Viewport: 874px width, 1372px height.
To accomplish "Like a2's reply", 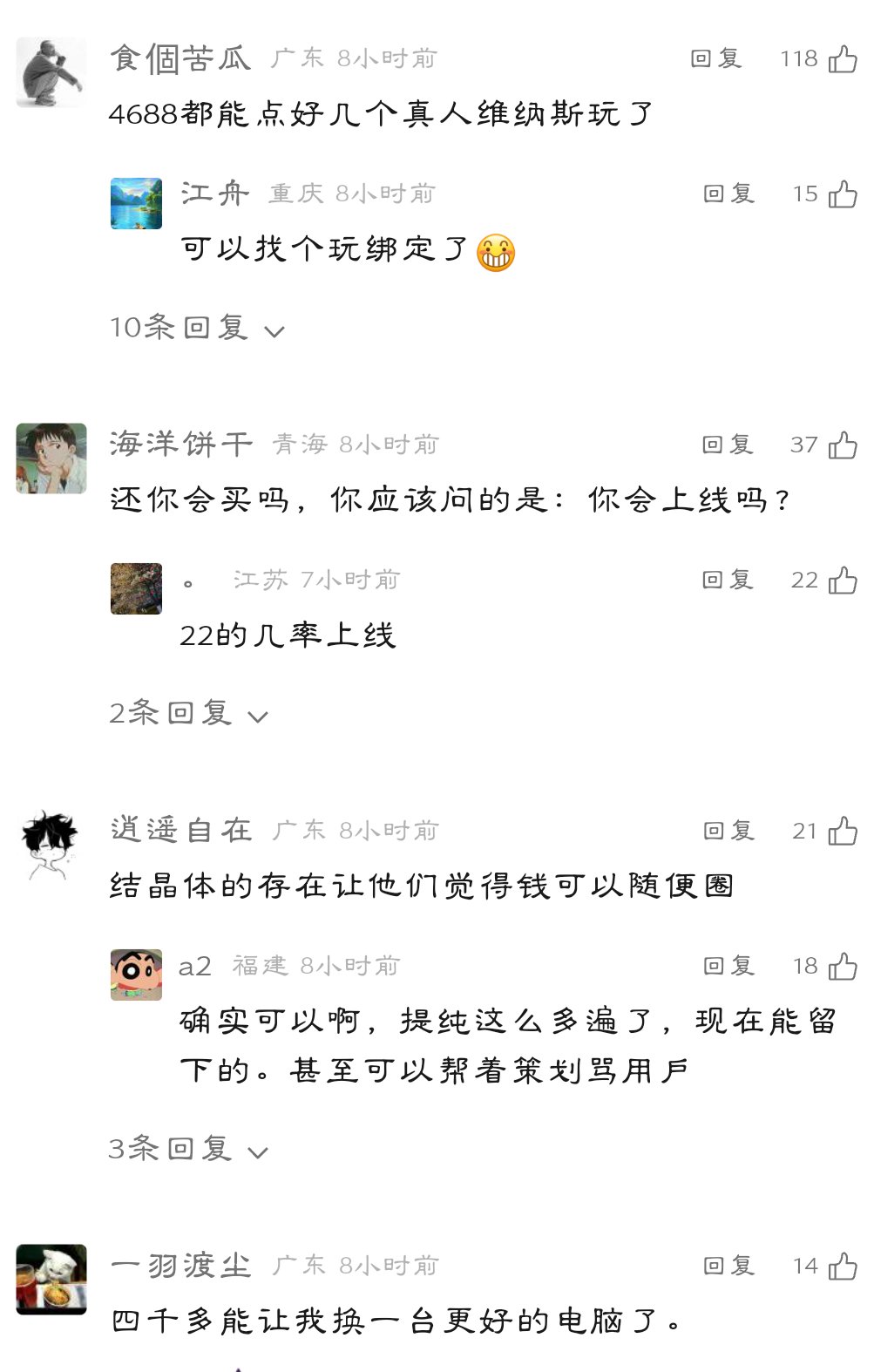I will (x=842, y=966).
